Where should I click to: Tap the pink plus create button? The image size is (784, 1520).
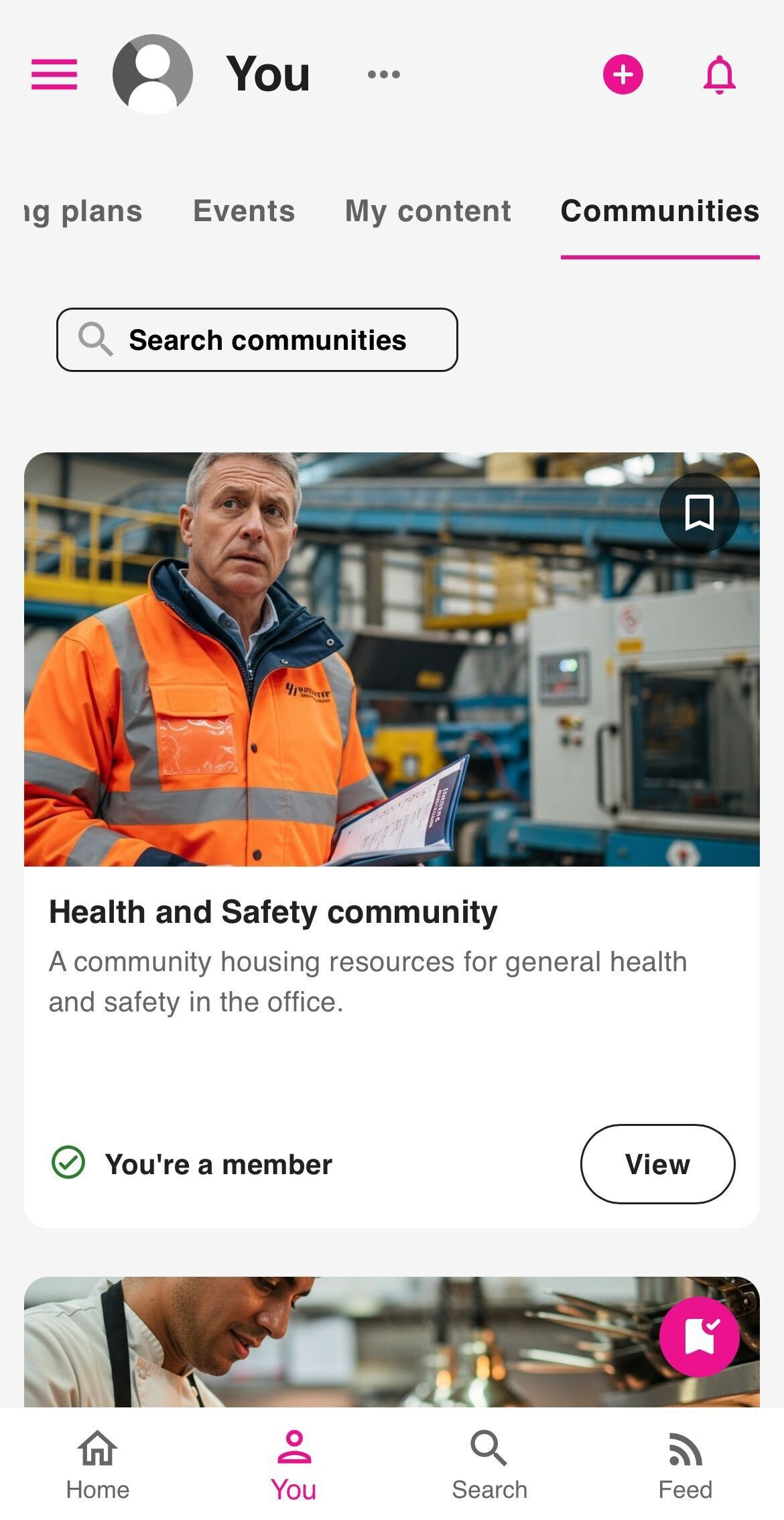click(623, 74)
